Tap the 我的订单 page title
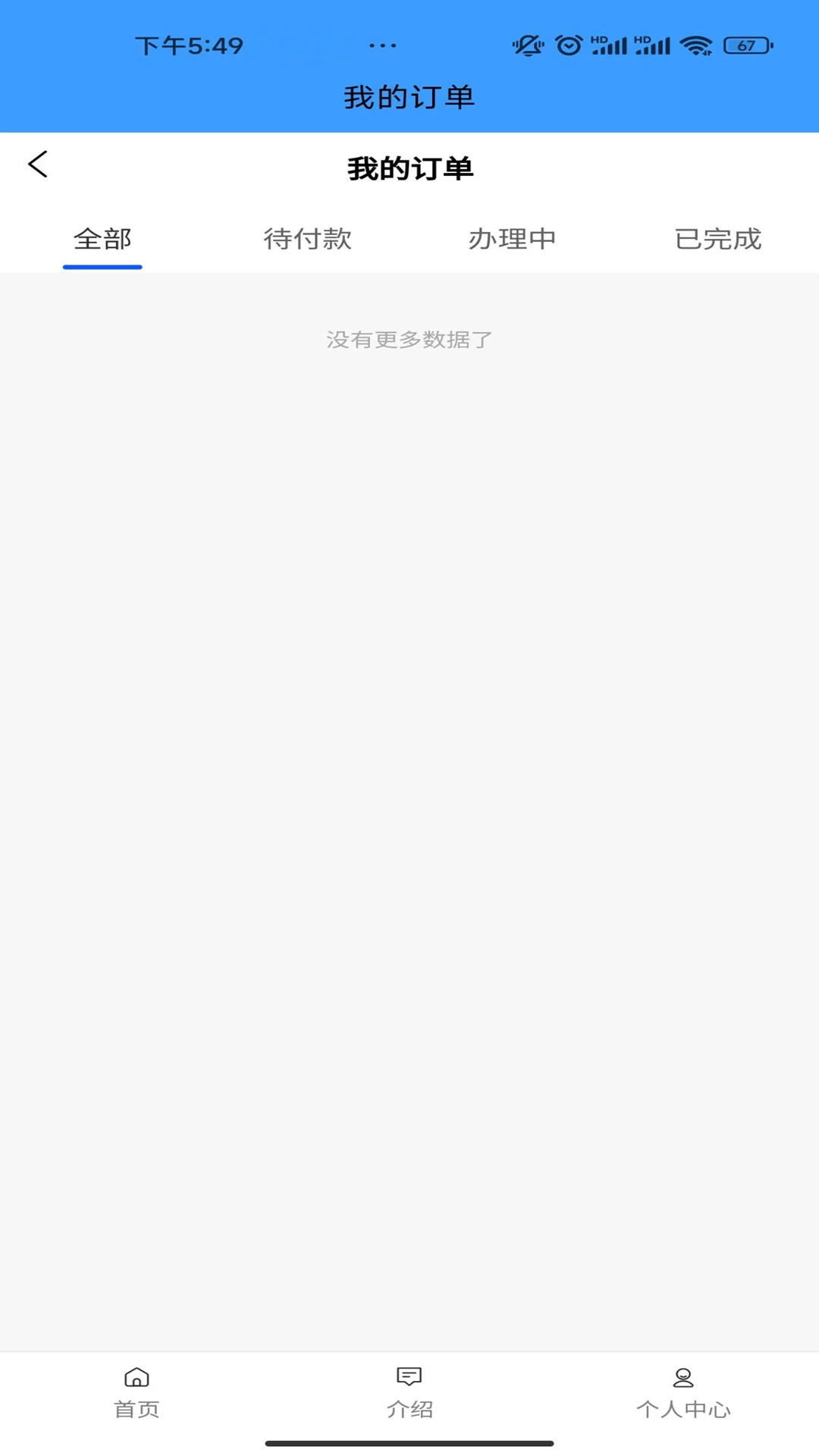819x1456 pixels. pyautogui.click(x=409, y=170)
